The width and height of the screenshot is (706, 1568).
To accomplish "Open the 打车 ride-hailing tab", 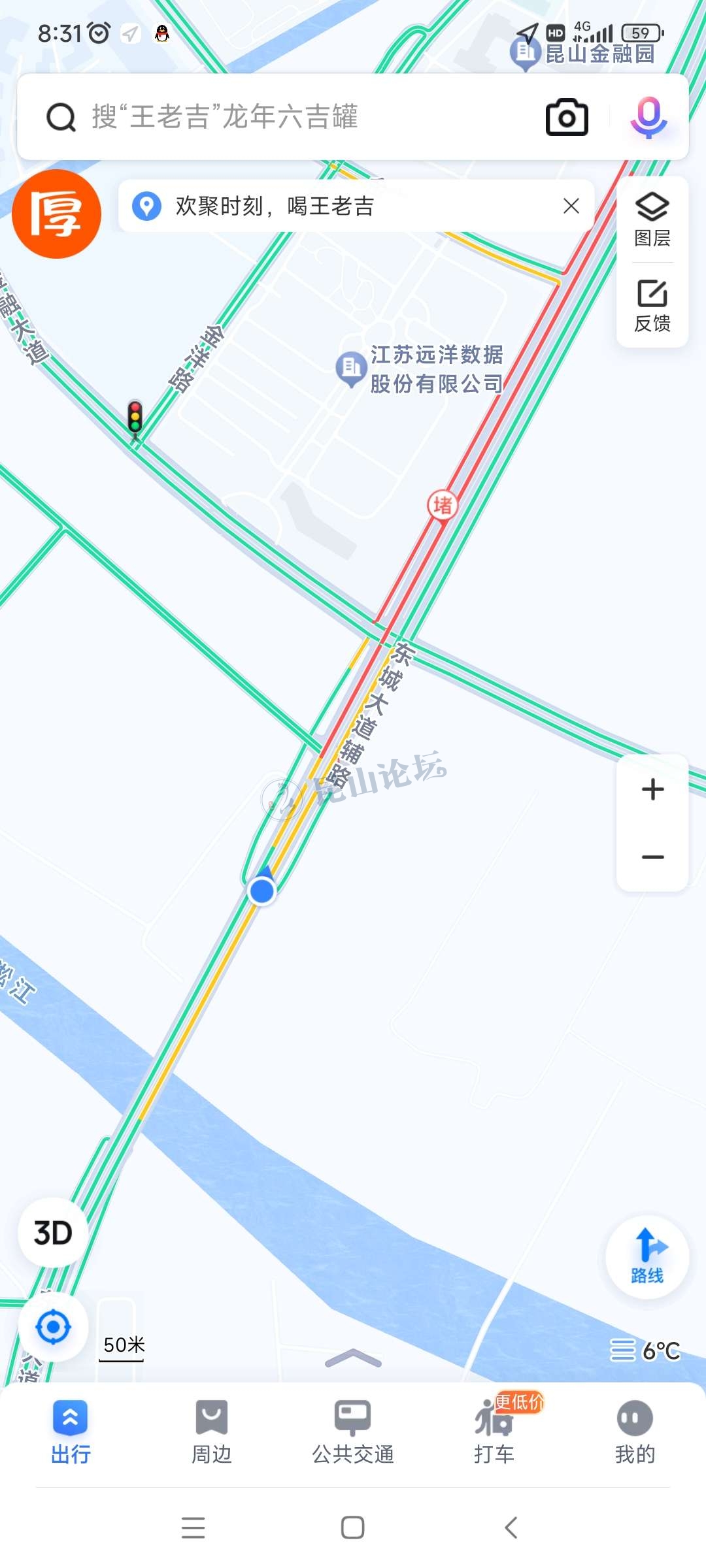I will point(495,1431).
